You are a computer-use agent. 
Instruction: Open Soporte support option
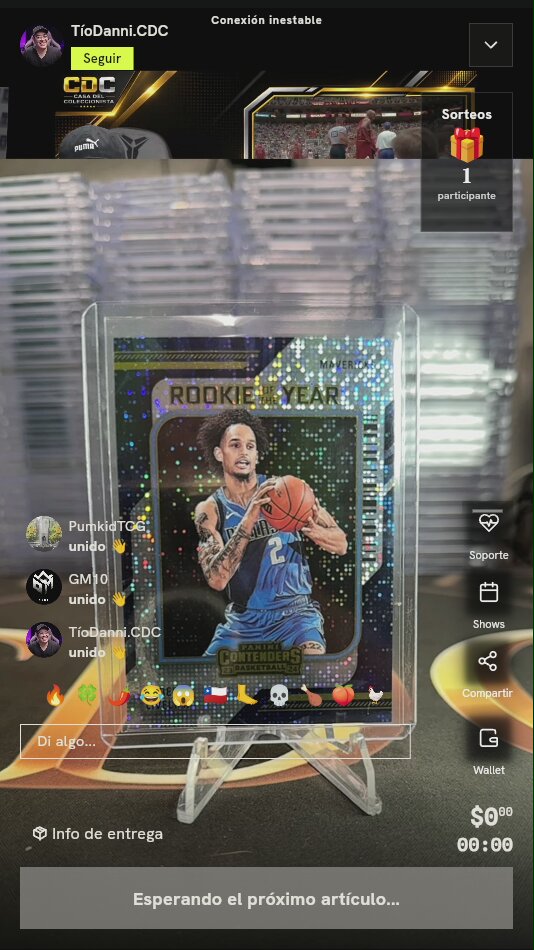click(x=489, y=533)
